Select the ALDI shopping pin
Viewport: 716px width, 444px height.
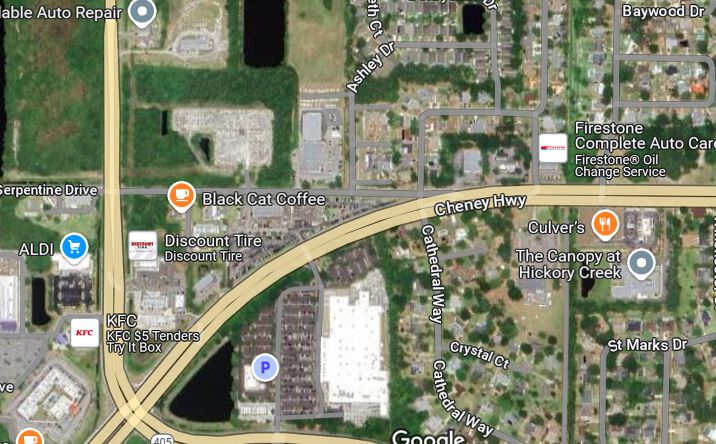pyautogui.click(x=74, y=248)
